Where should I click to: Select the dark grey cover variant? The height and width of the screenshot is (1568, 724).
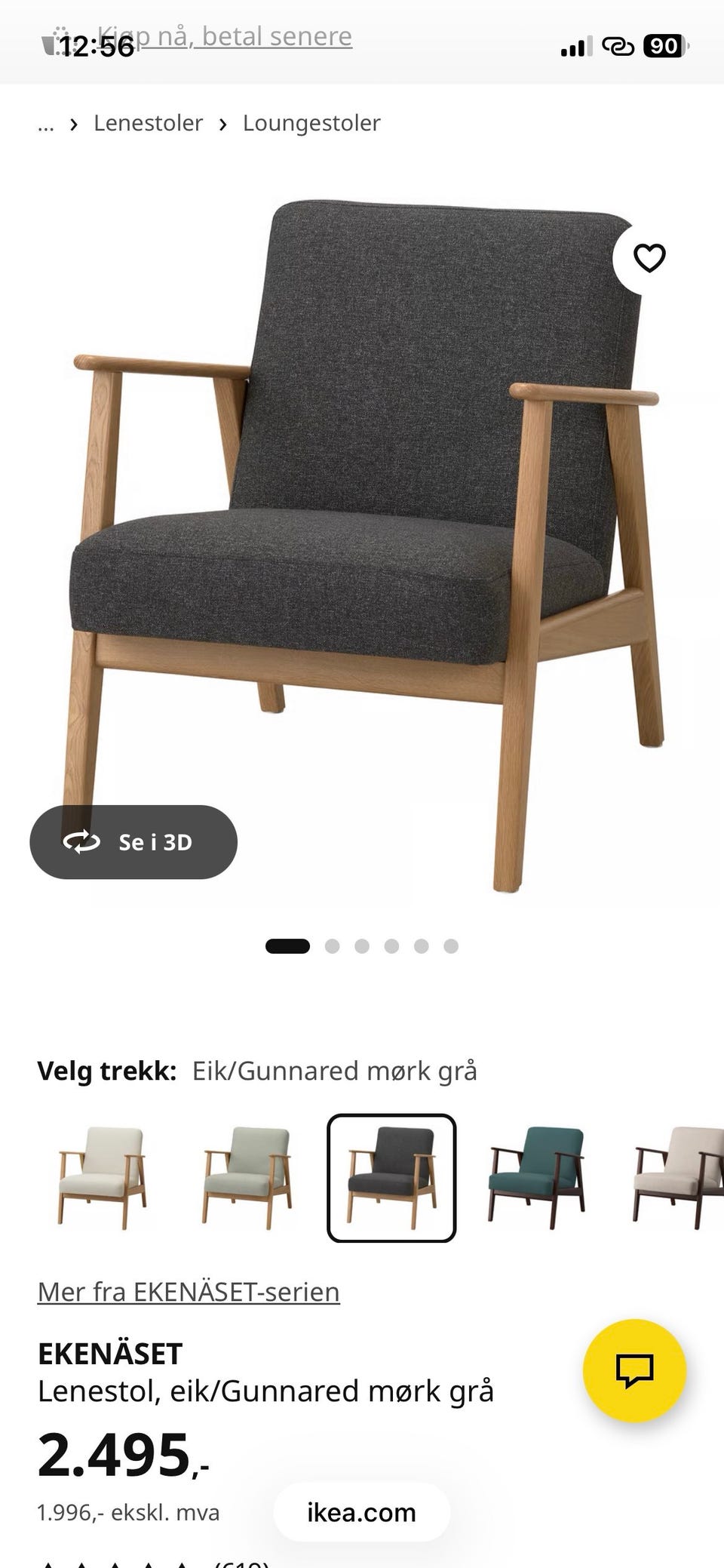(391, 1178)
